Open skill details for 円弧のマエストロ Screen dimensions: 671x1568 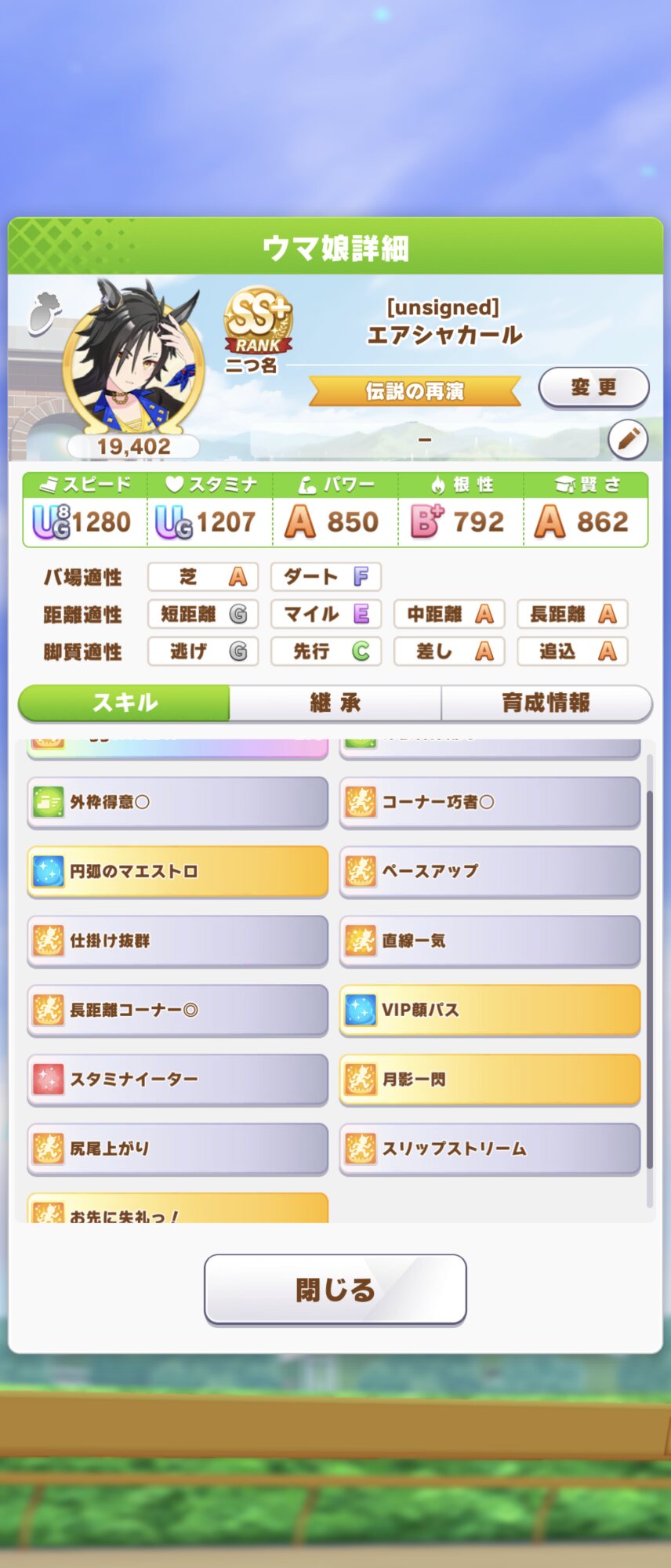click(x=177, y=871)
